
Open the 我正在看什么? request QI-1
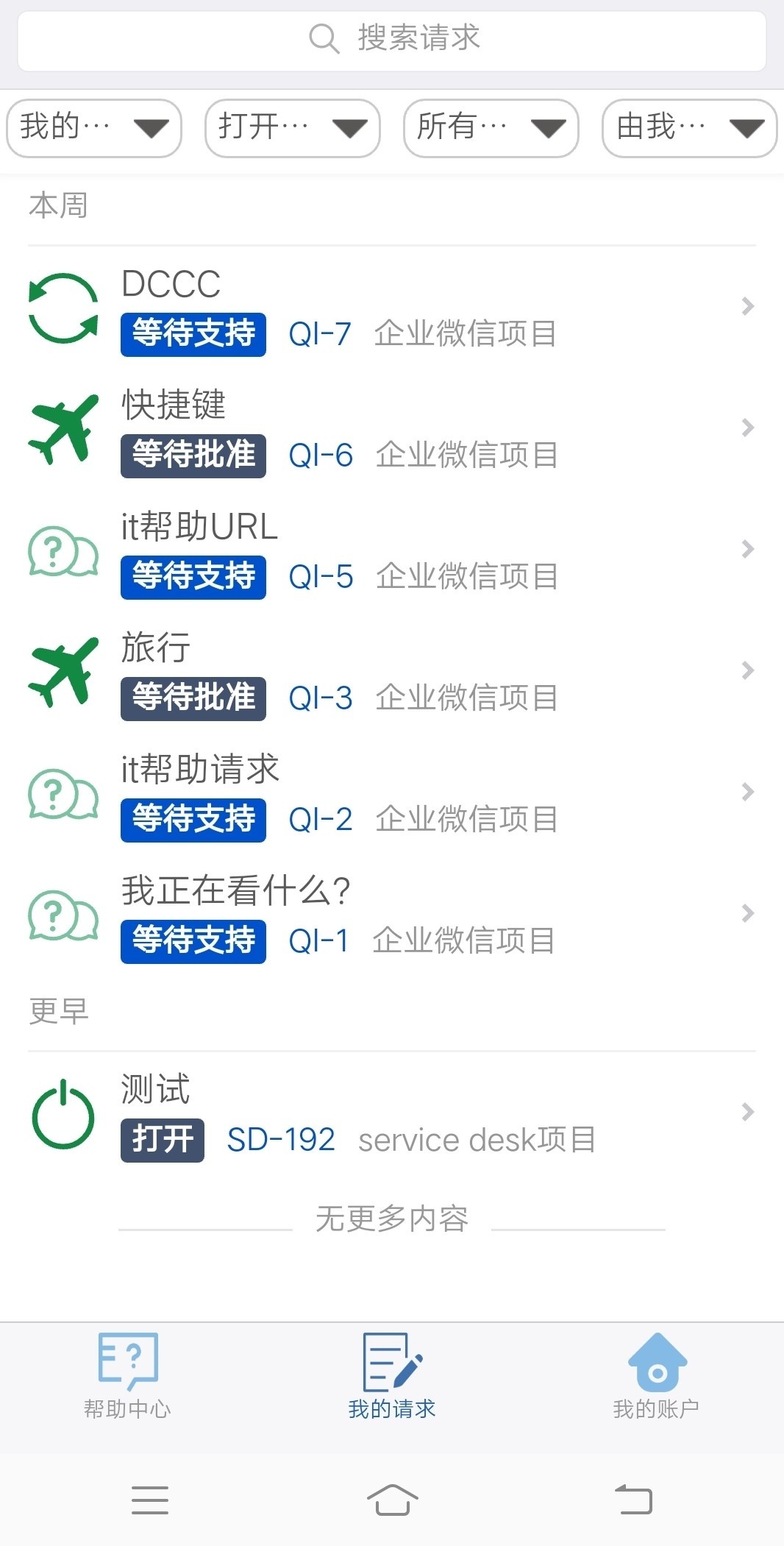[392, 915]
